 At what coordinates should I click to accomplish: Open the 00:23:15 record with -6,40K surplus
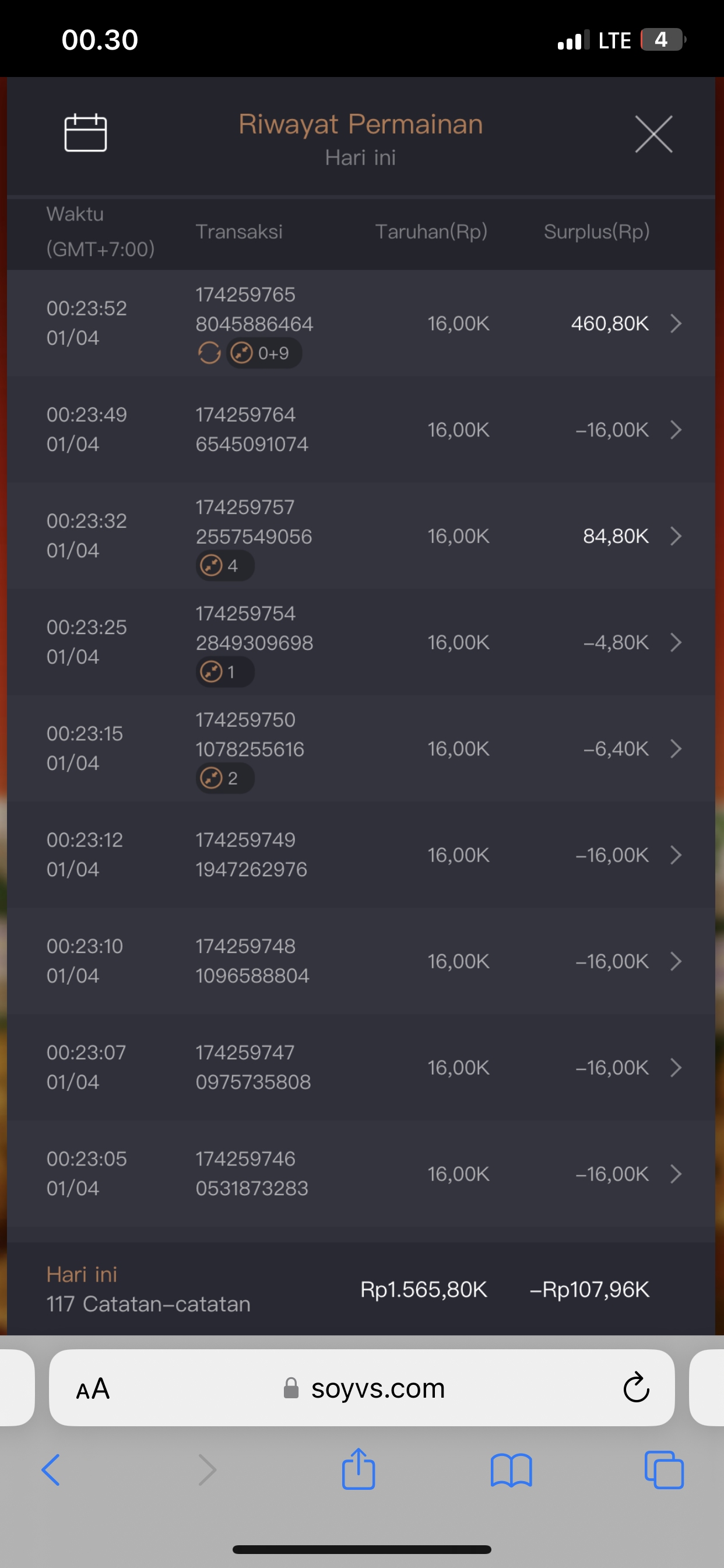coord(676,748)
